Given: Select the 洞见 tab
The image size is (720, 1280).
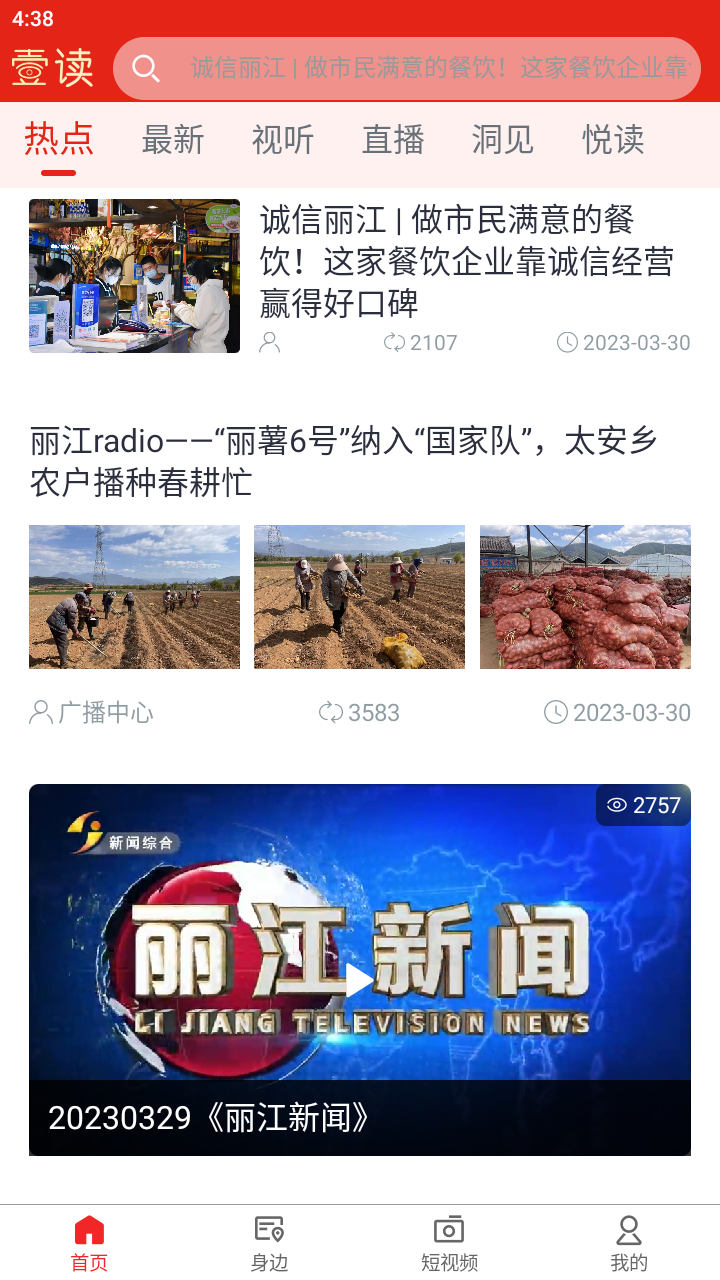Looking at the screenshot, I should [503, 140].
